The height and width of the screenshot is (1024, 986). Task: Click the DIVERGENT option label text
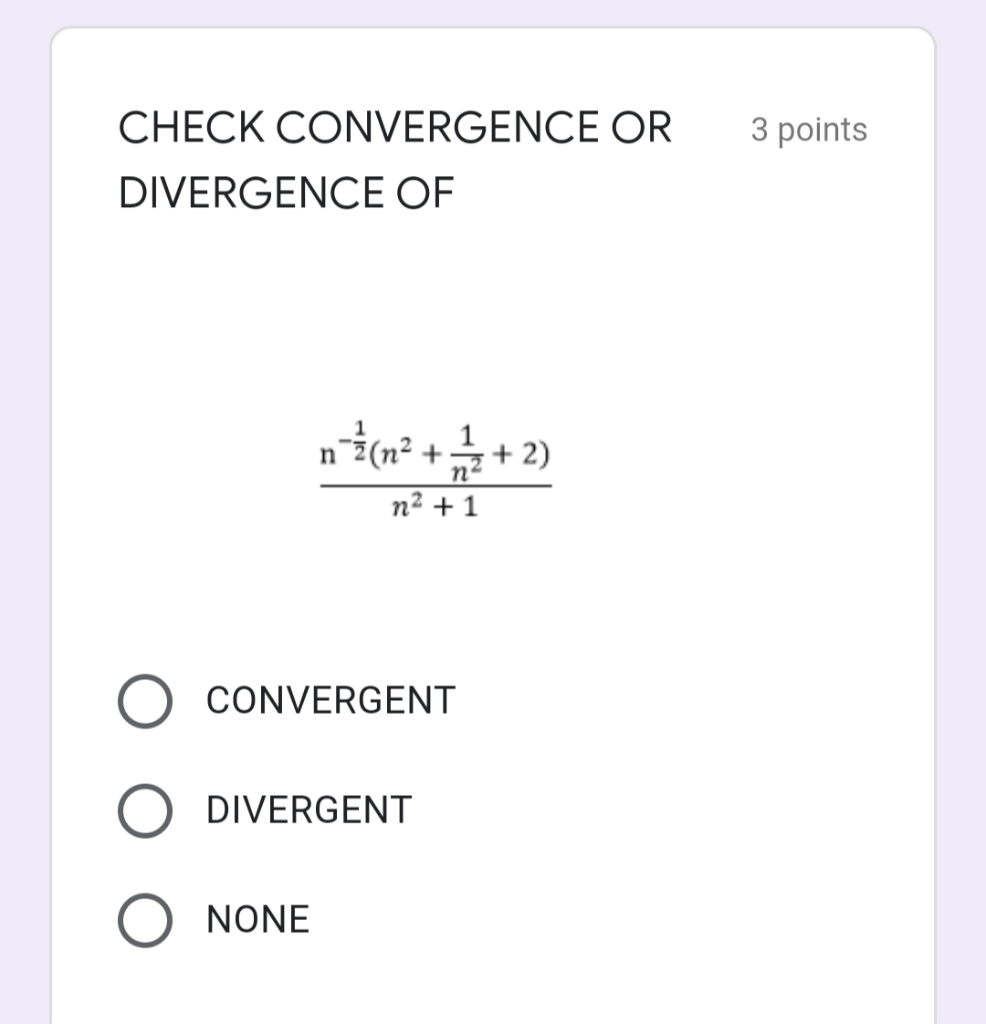[308, 810]
